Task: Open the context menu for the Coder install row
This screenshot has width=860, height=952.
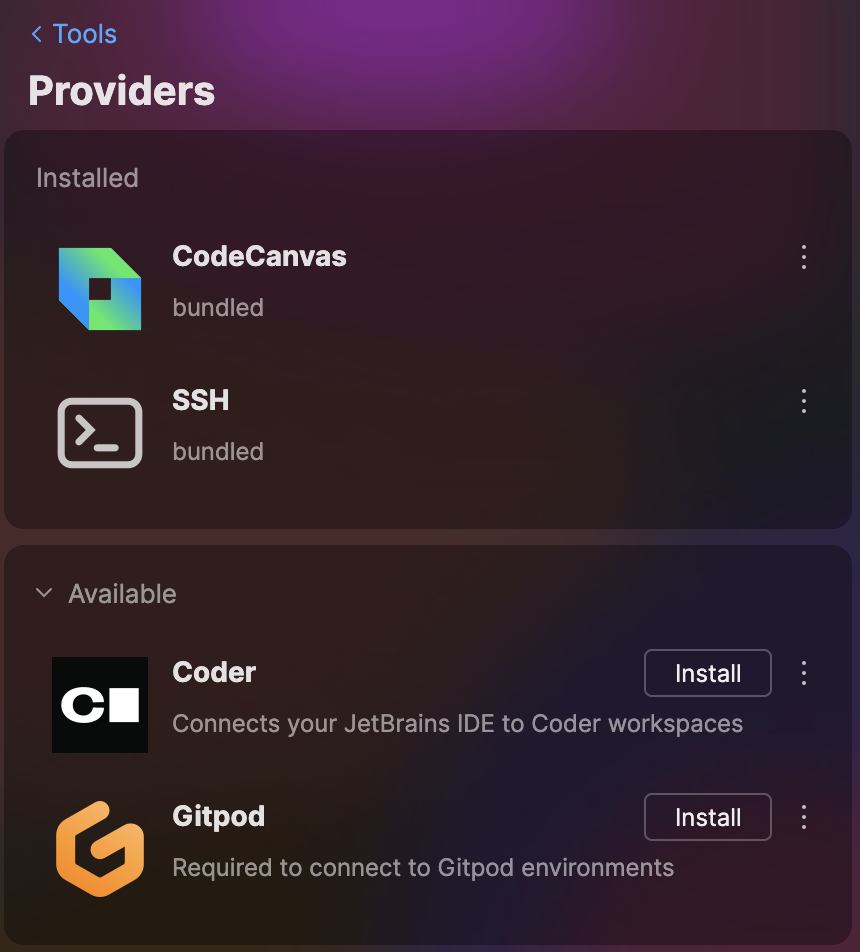Action: 804,673
